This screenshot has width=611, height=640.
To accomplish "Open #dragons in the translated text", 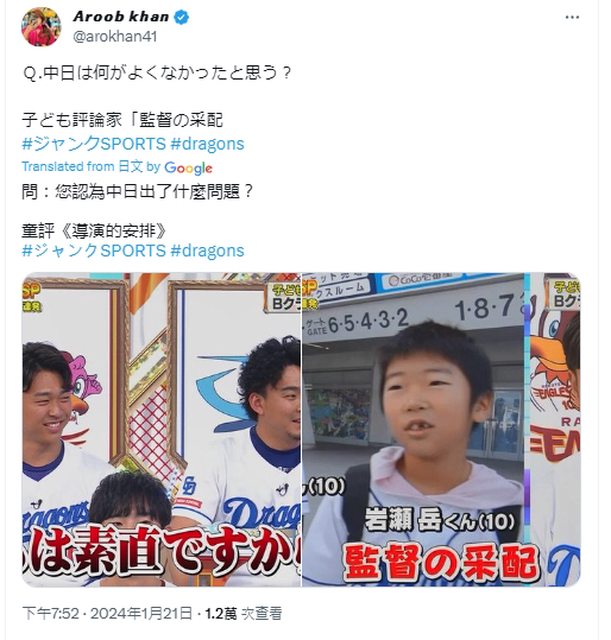I will coord(207,250).
